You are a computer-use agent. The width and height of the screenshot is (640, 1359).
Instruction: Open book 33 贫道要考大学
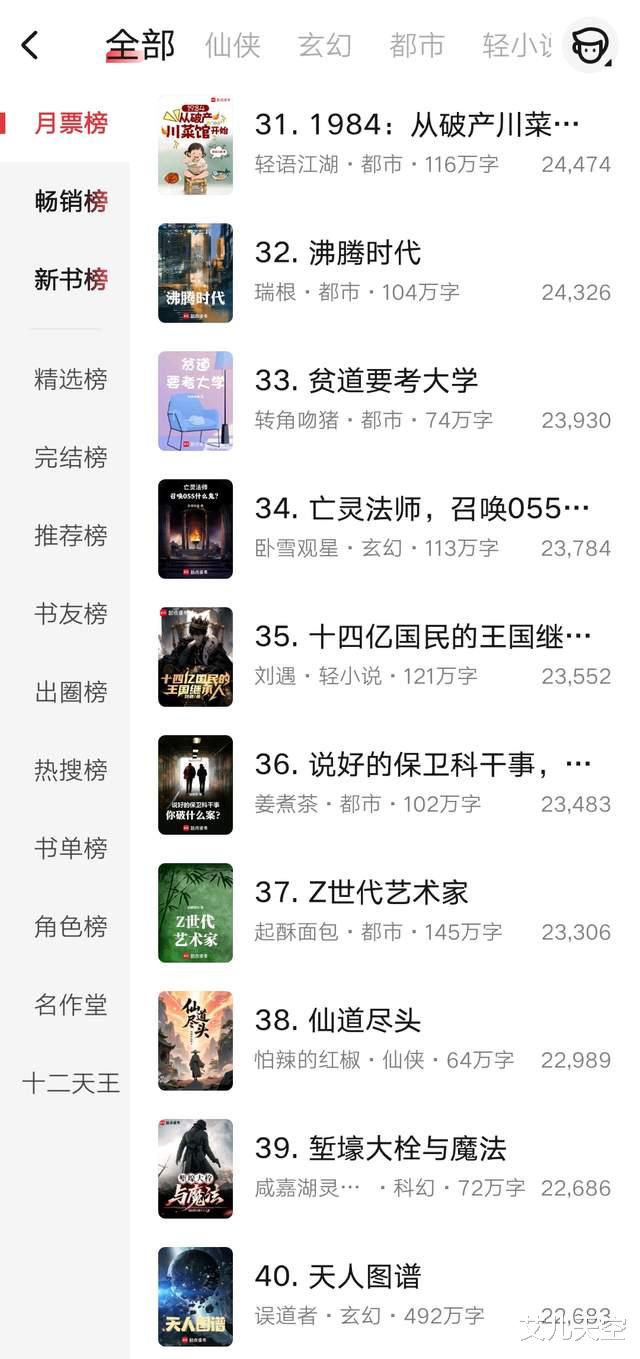(393, 381)
